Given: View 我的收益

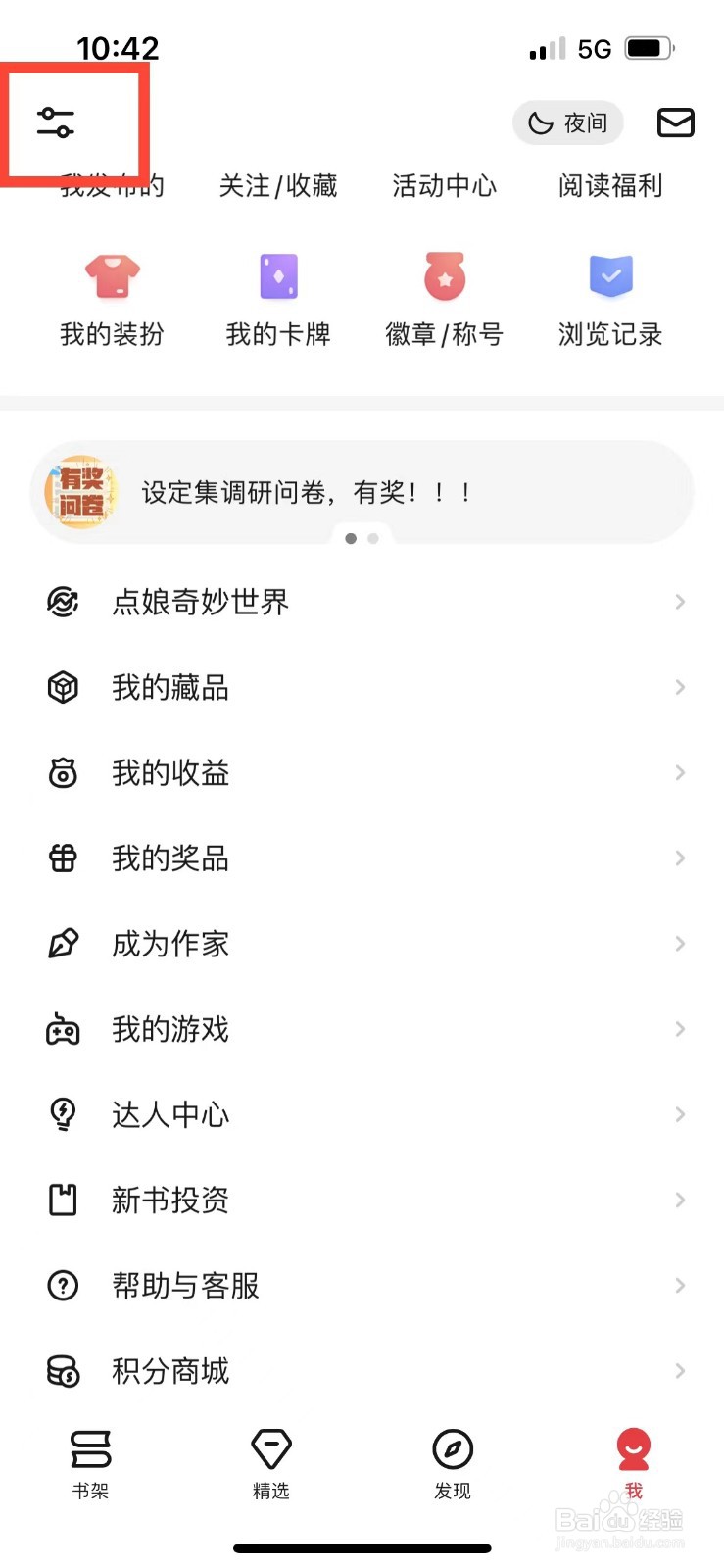Looking at the screenshot, I should [362, 773].
